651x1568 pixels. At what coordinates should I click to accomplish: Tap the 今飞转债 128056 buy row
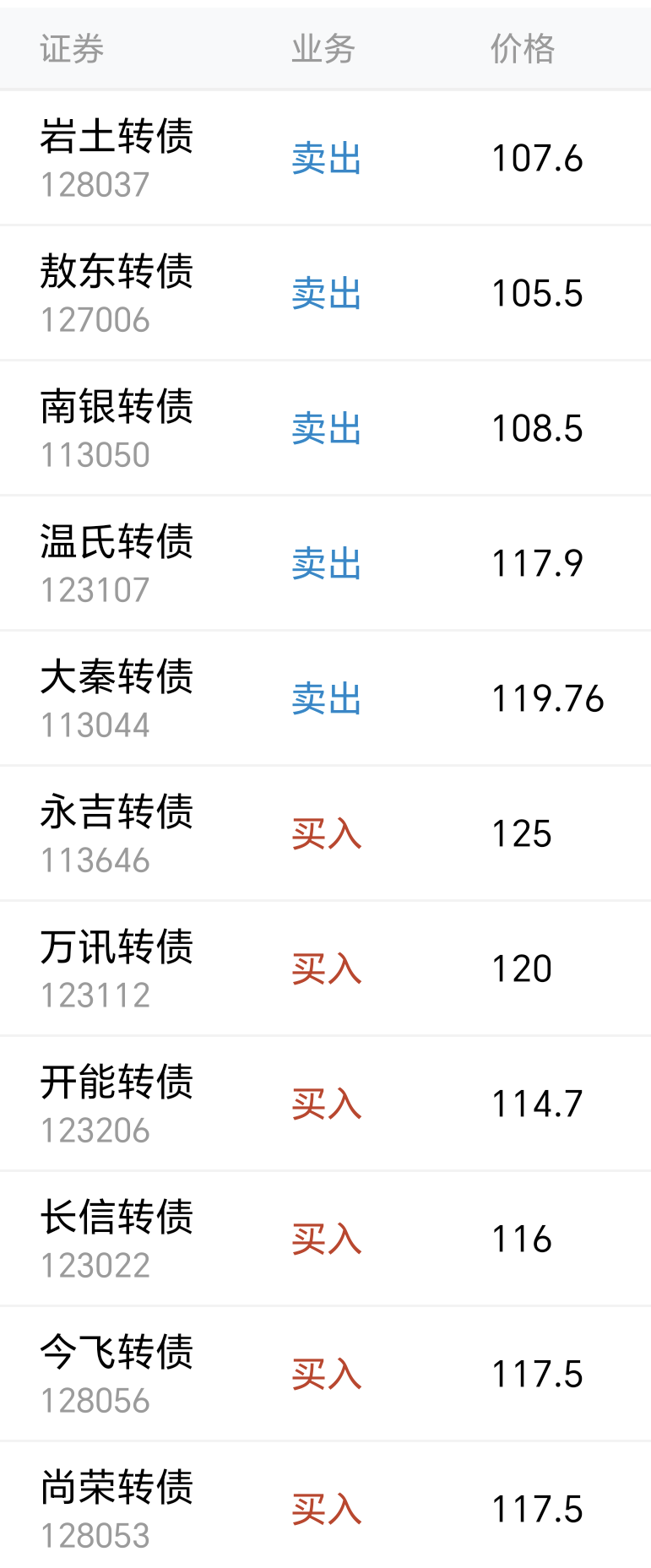click(x=325, y=1374)
